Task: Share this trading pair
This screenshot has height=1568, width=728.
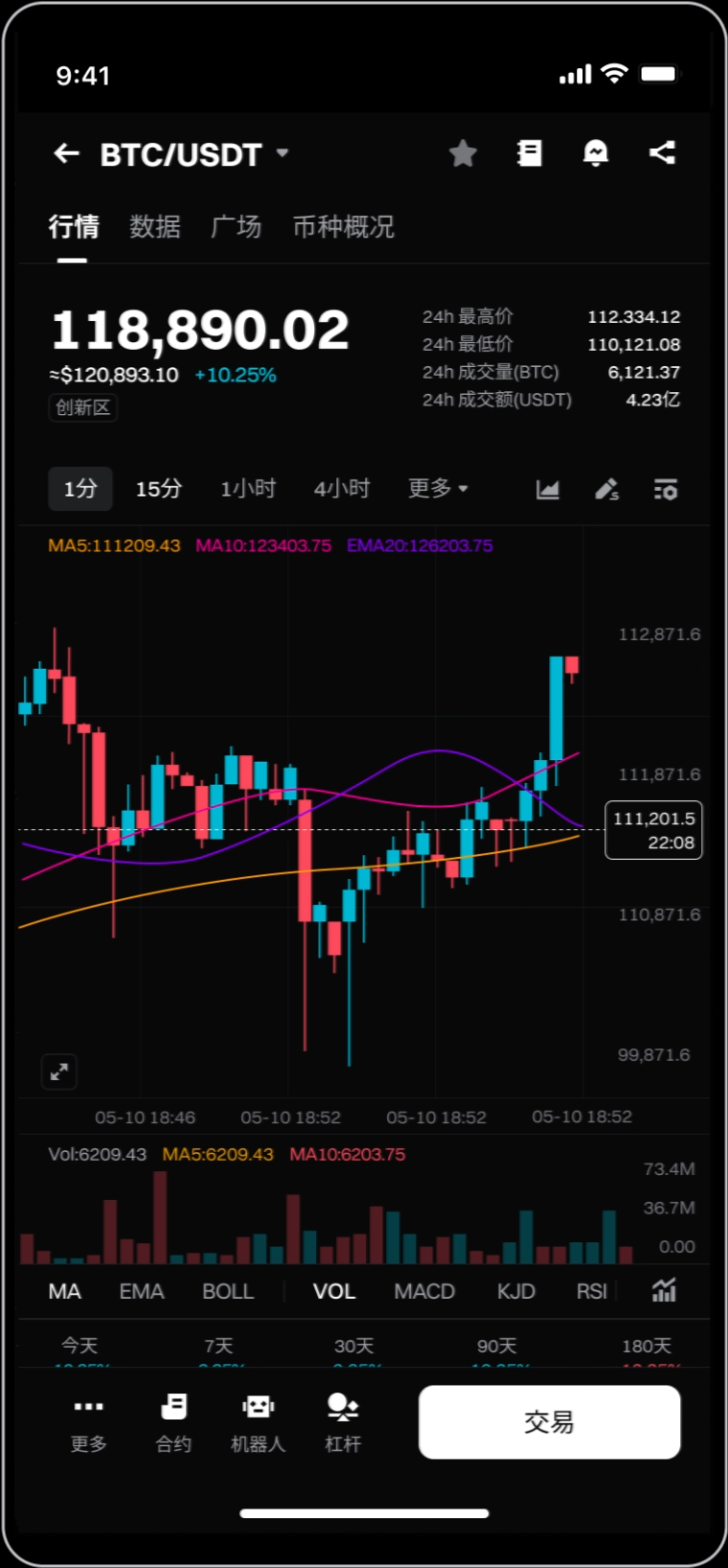Action: pos(662,154)
